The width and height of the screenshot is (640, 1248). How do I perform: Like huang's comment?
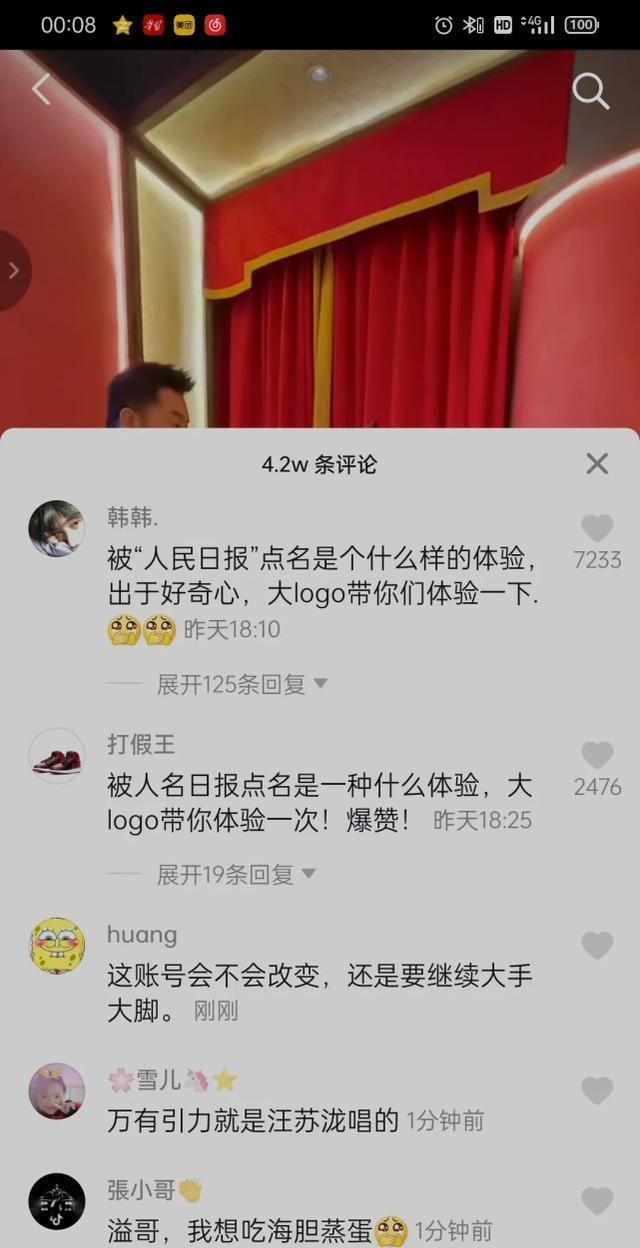click(597, 945)
